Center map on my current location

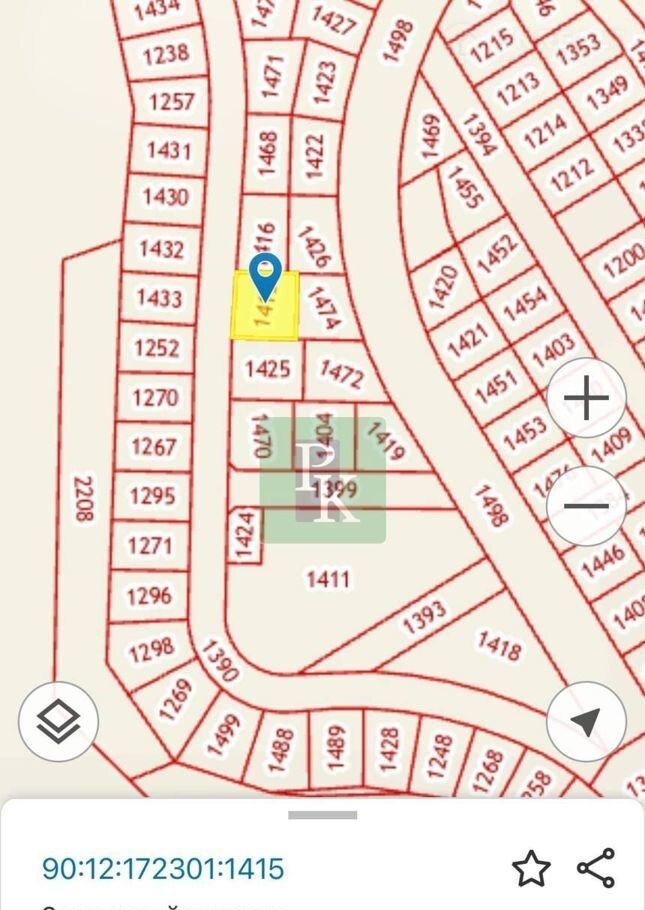click(587, 721)
